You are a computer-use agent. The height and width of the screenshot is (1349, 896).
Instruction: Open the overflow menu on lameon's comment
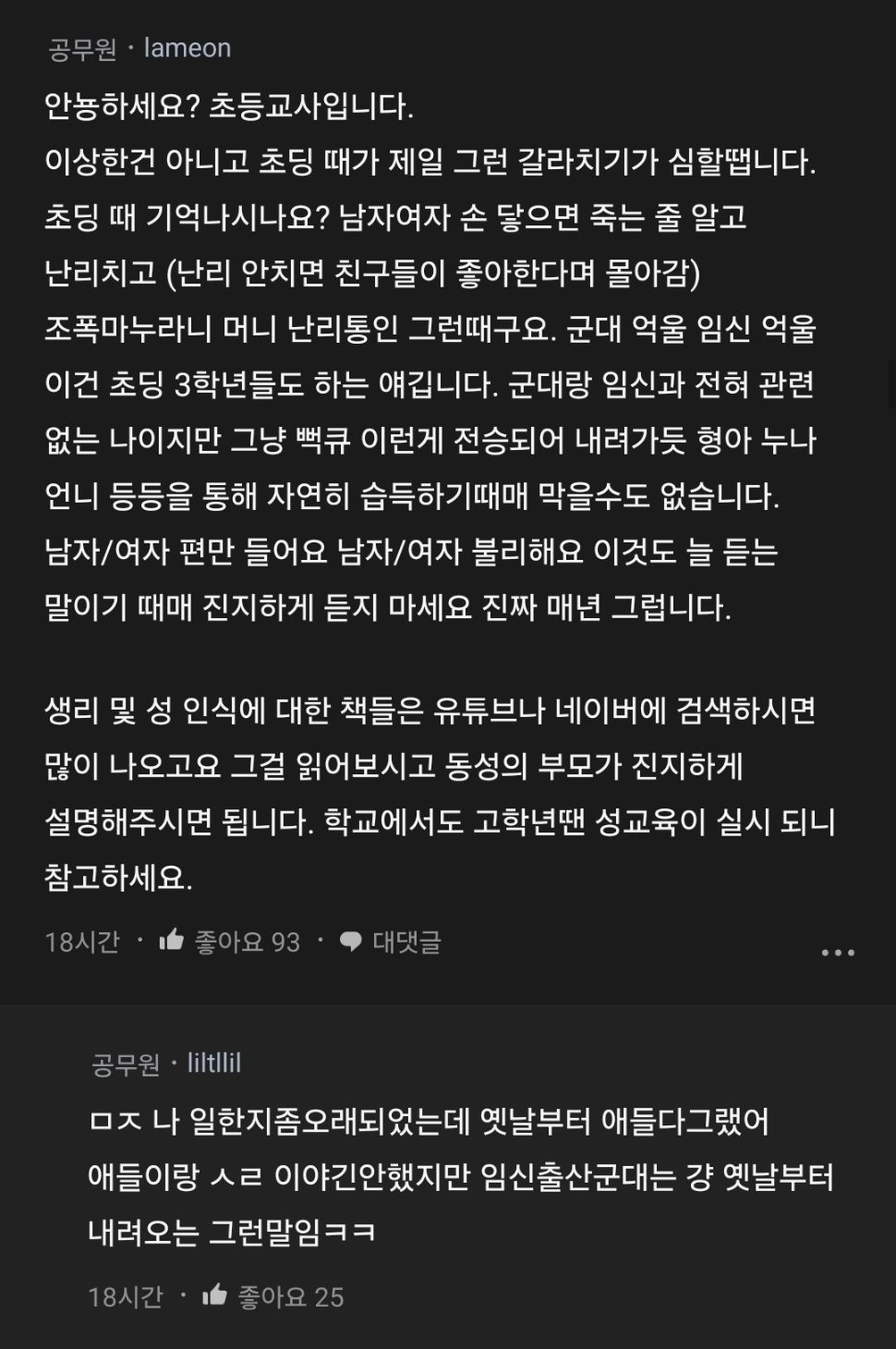pyautogui.click(x=838, y=952)
